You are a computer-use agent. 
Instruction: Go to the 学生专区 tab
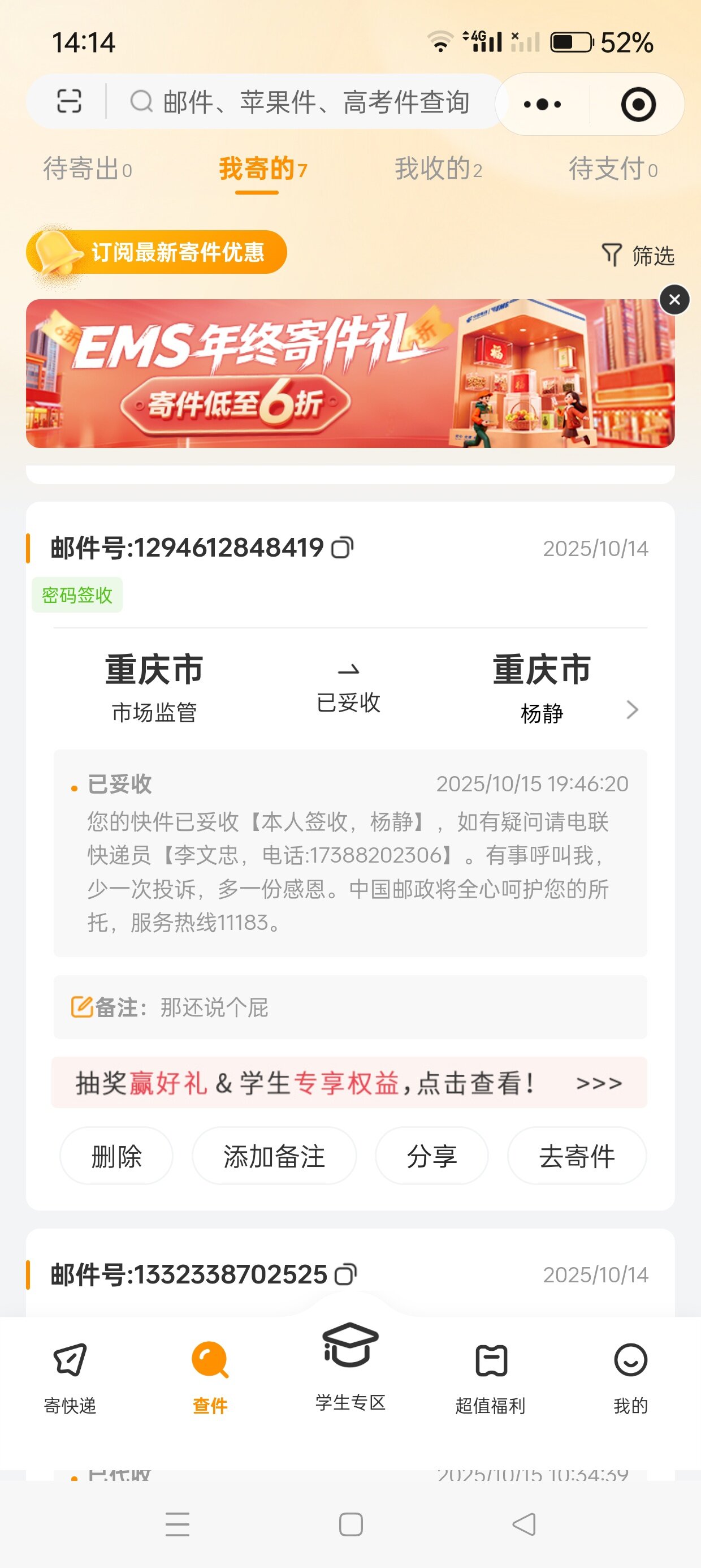350,1368
